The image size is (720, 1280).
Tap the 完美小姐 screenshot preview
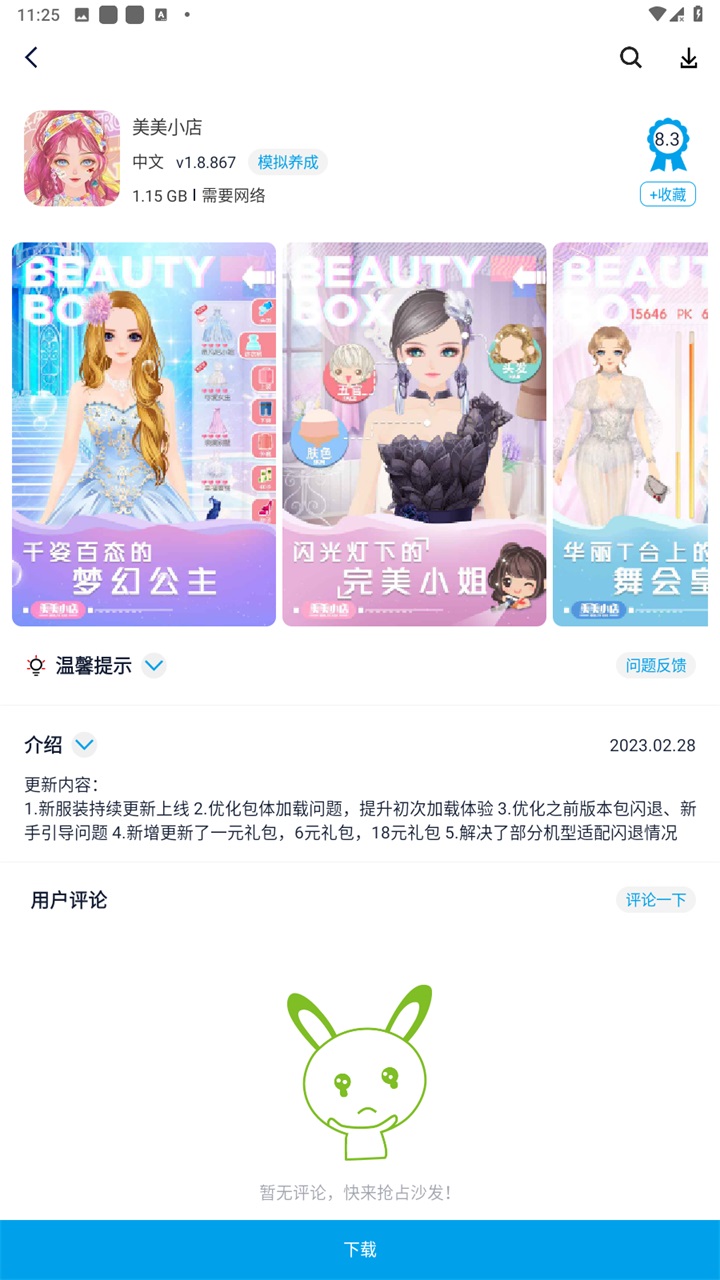pos(416,432)
